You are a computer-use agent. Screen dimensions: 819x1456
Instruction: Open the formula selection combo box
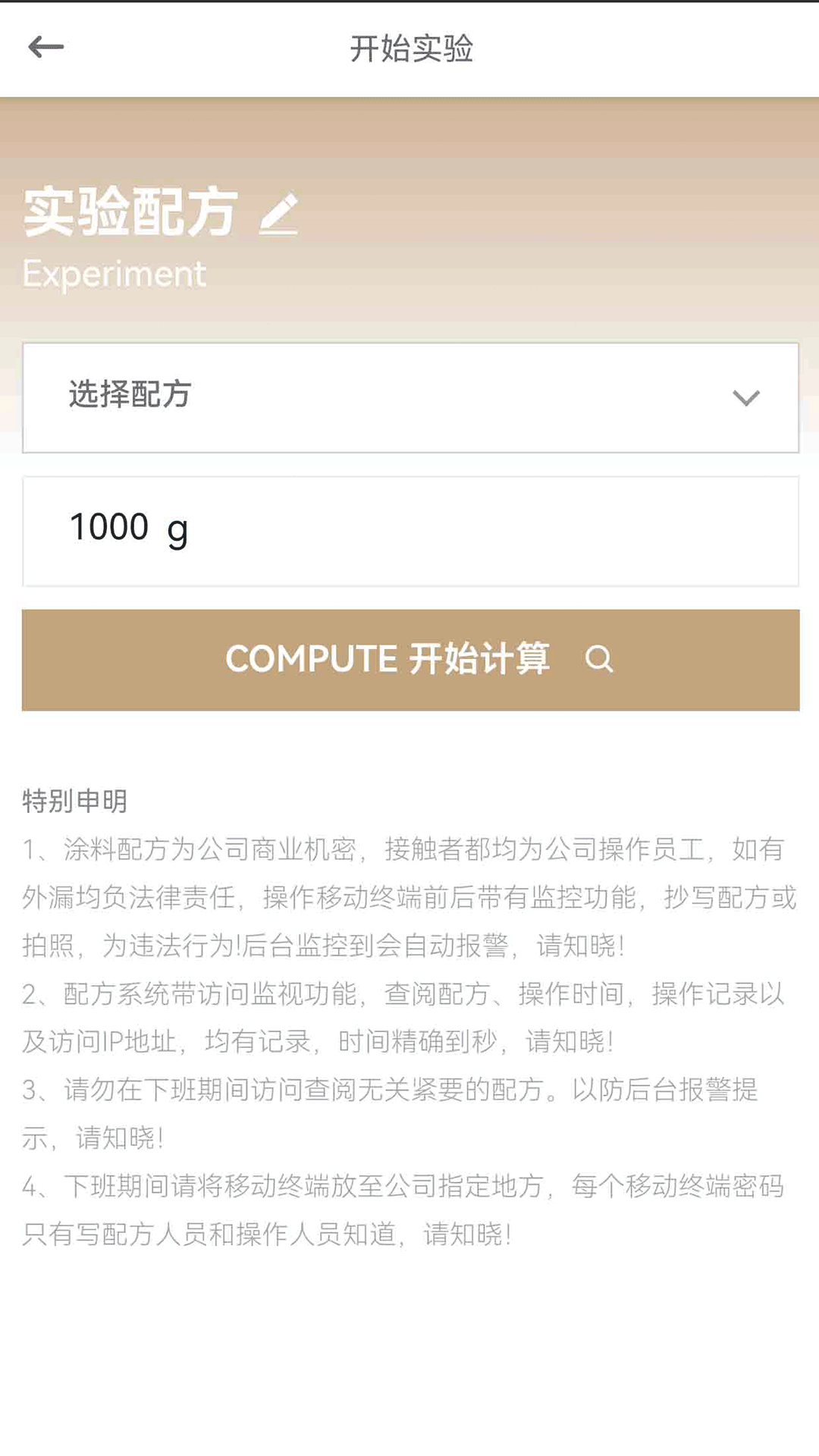(x=409, y=397)
